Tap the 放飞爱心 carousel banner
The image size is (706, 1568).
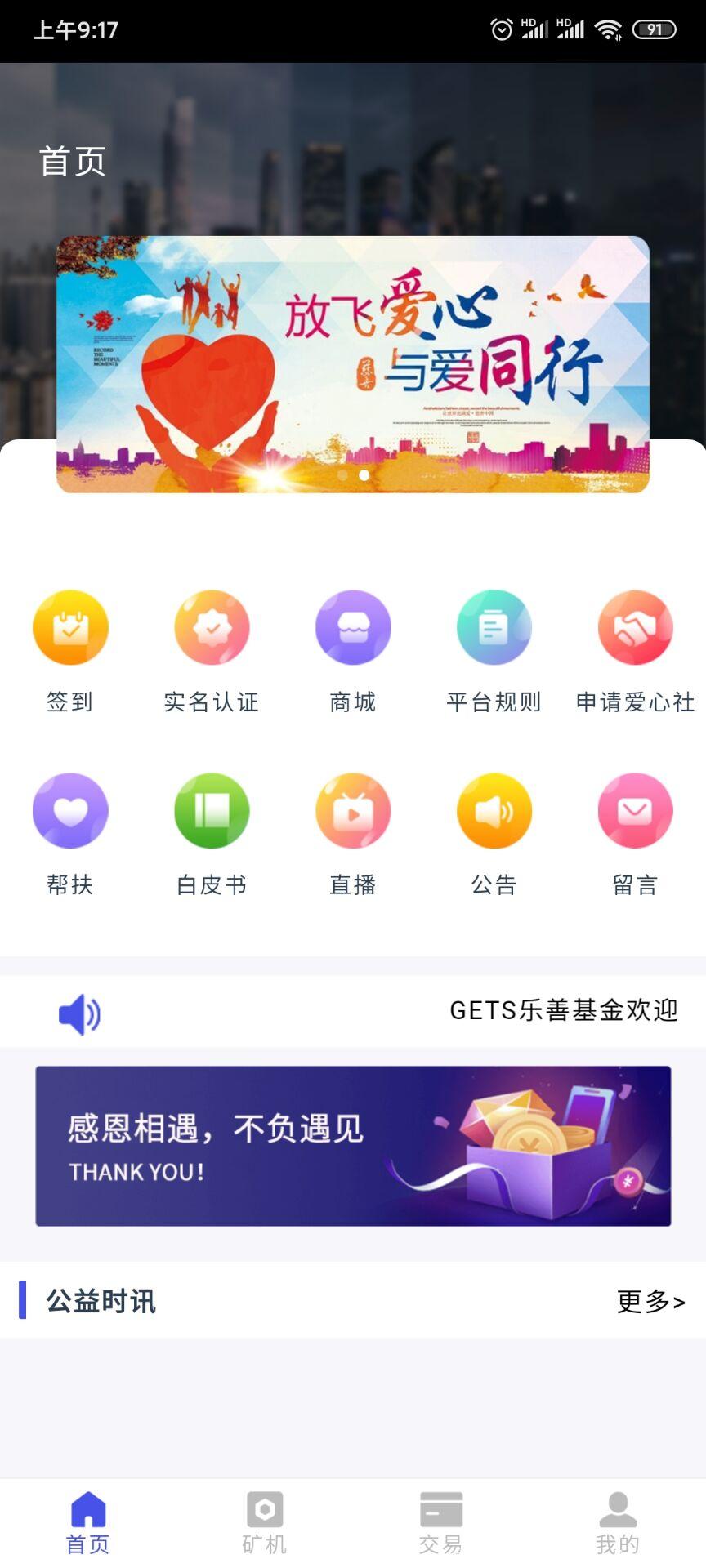(x=351, y=363)
